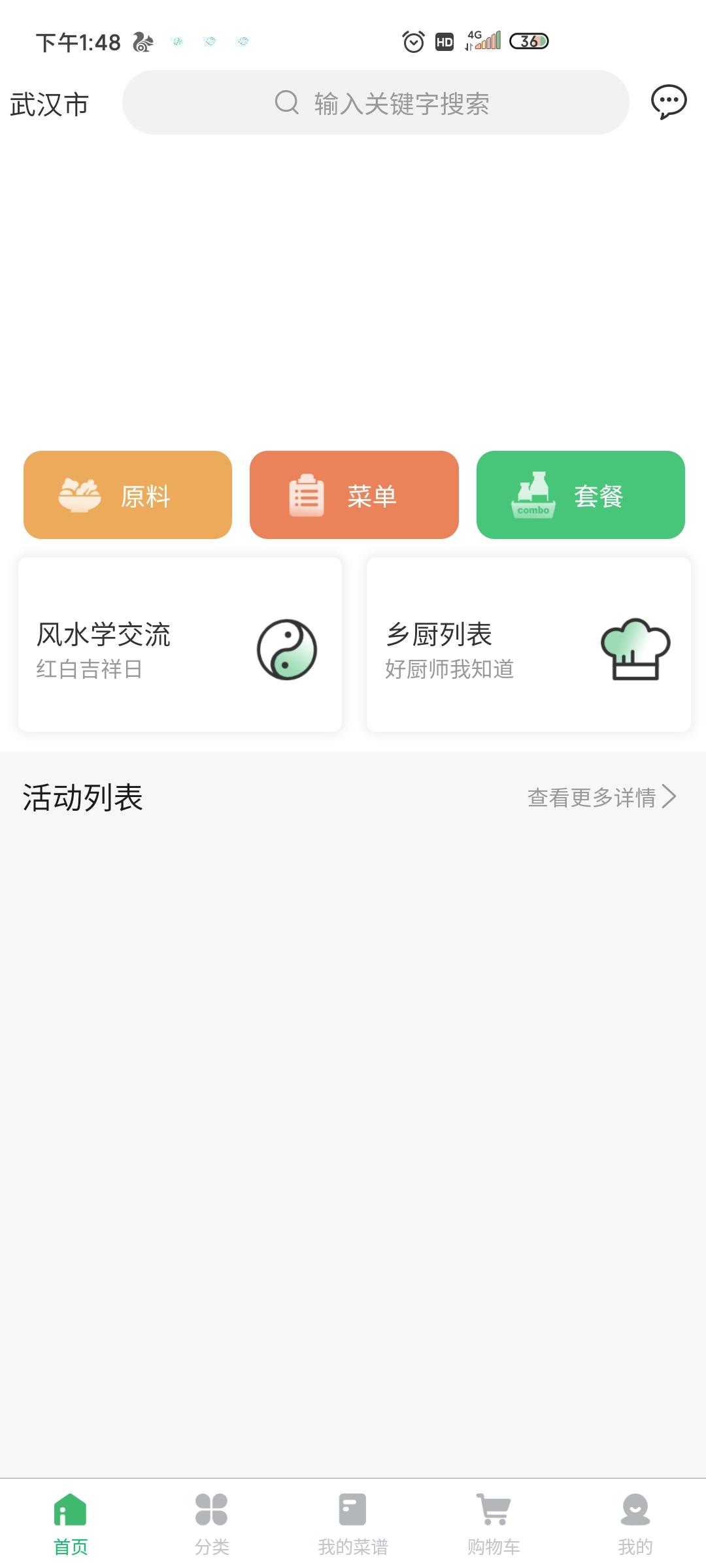706x1568 pixels.
Task: Open the 风水学交流 card
Action: click(x=180, y=645)
